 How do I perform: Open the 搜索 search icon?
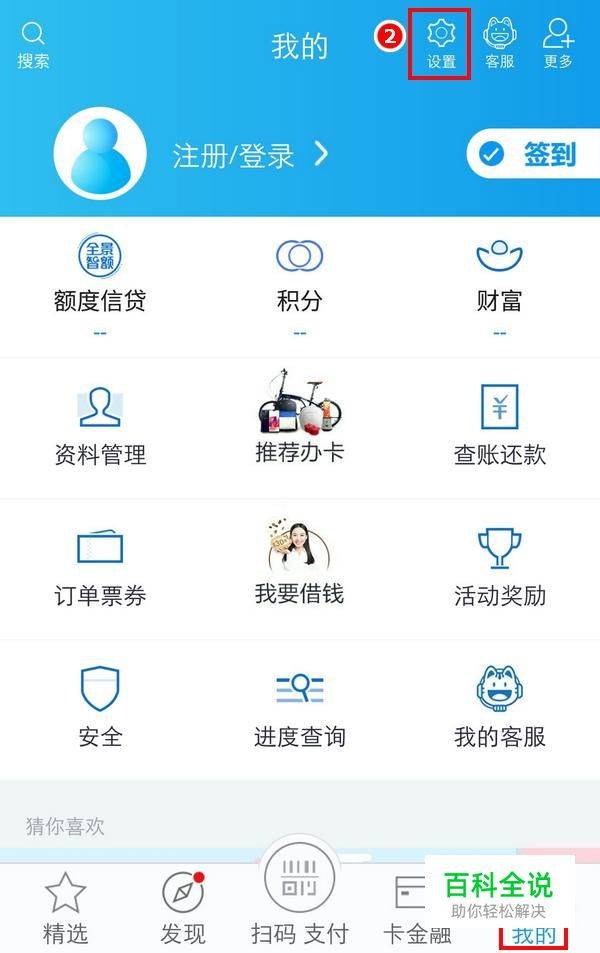click(33, 45)
